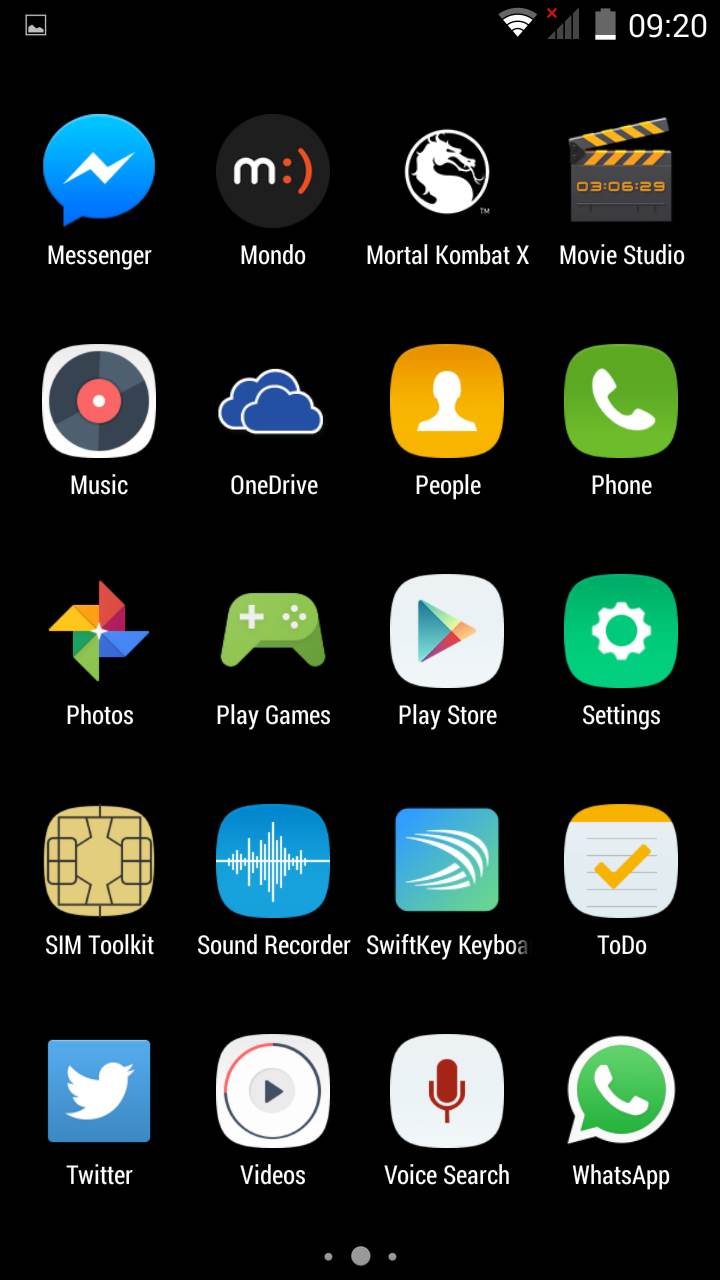Open device Settings
The image size is (720, 1280).
tap(621, 632)
